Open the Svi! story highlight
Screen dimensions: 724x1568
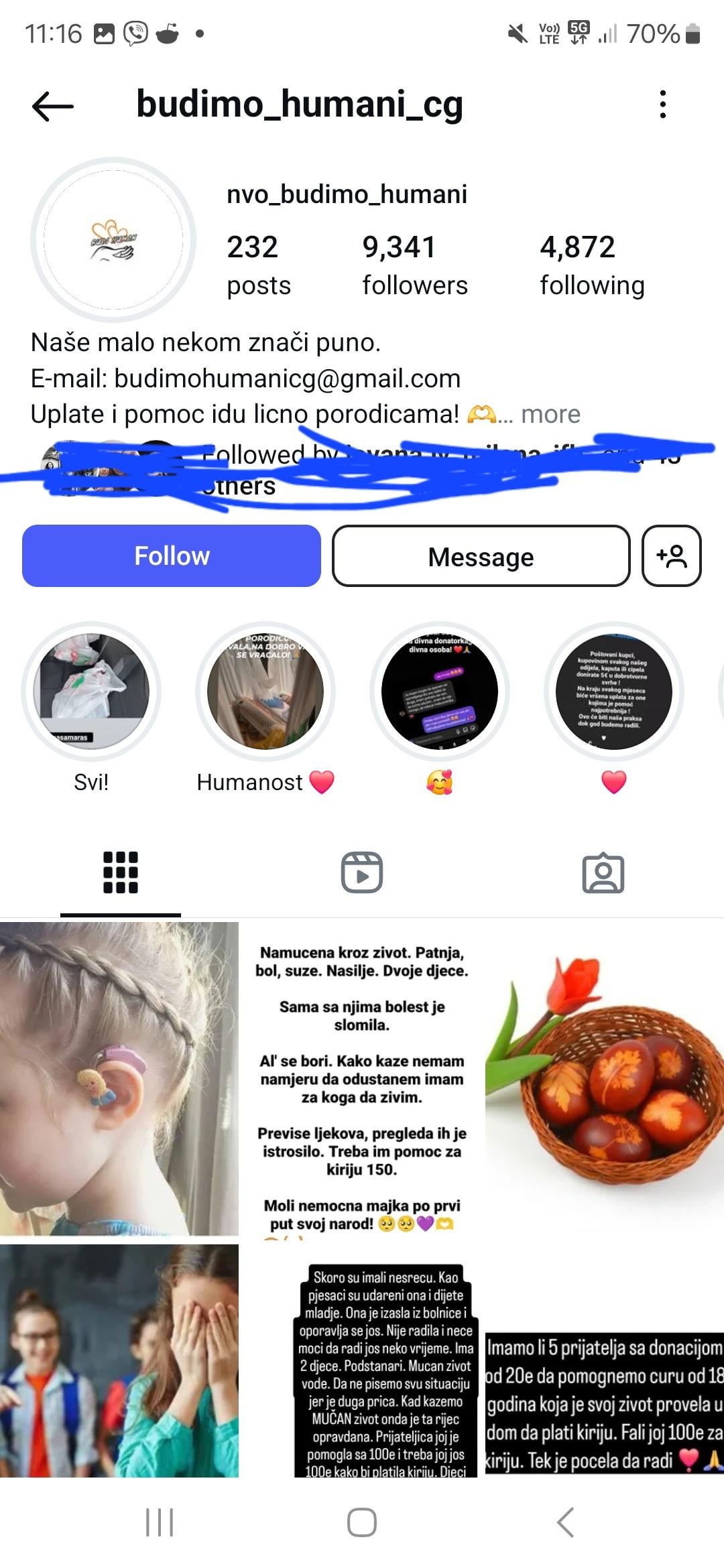pyautogui.click(x=91, y=692)
